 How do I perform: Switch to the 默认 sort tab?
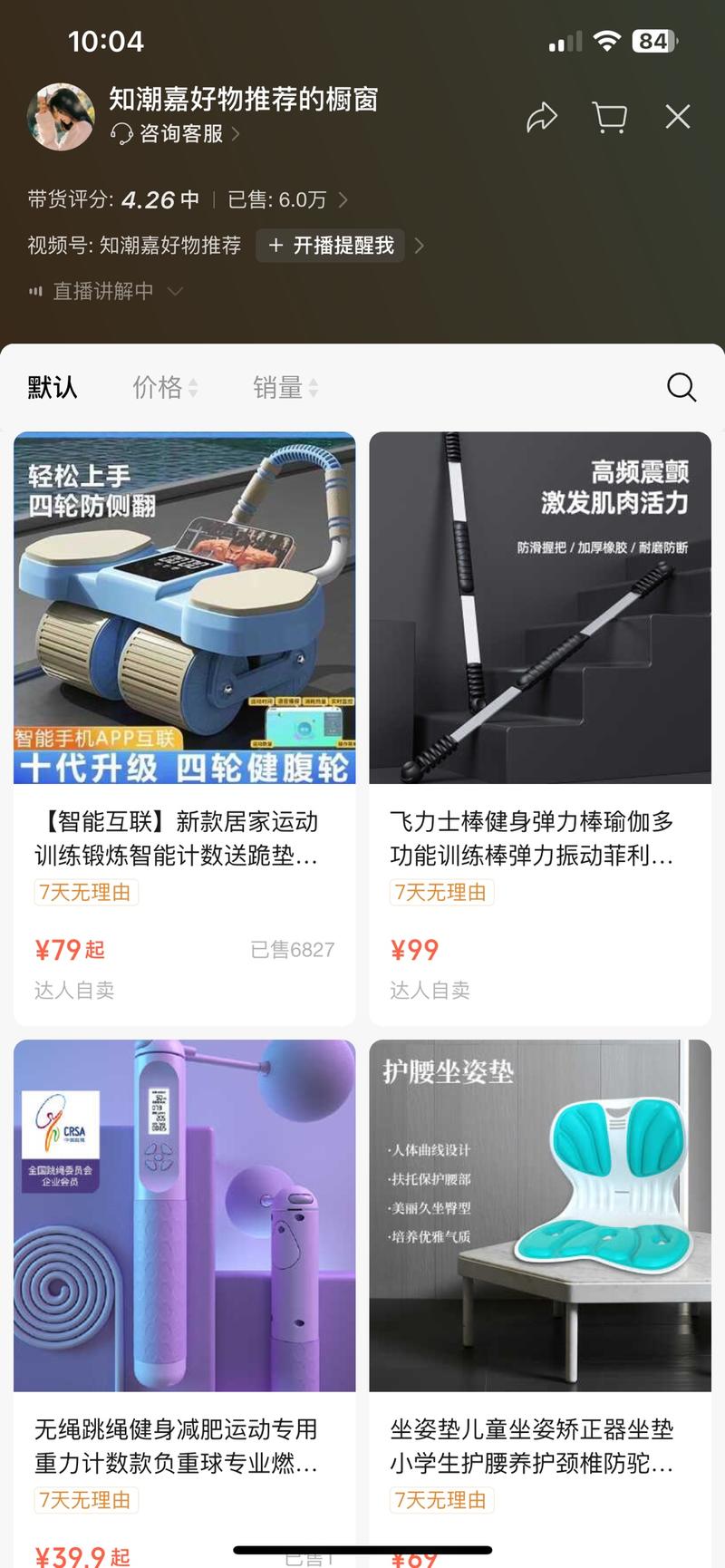(51, 387)
